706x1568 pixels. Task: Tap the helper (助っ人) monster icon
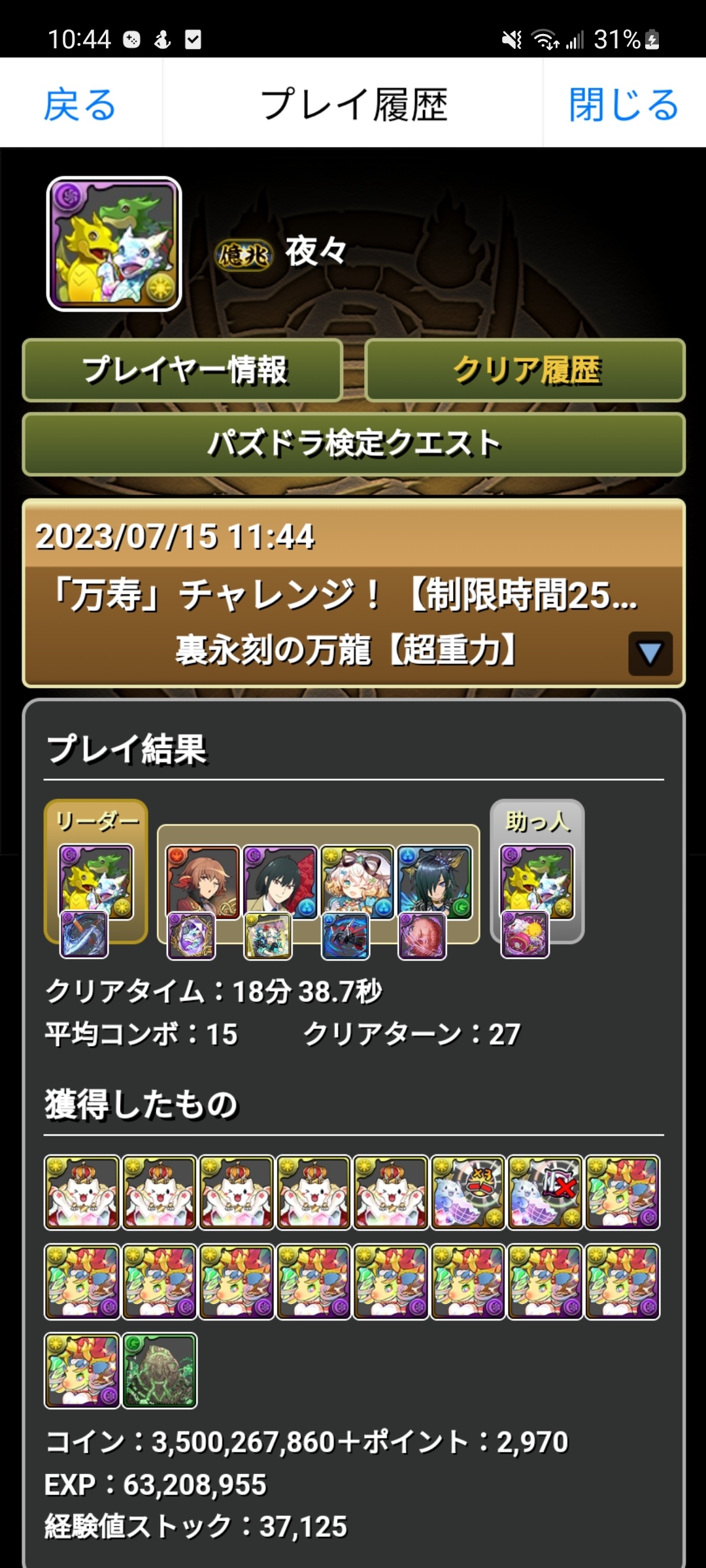coord(537,881)
